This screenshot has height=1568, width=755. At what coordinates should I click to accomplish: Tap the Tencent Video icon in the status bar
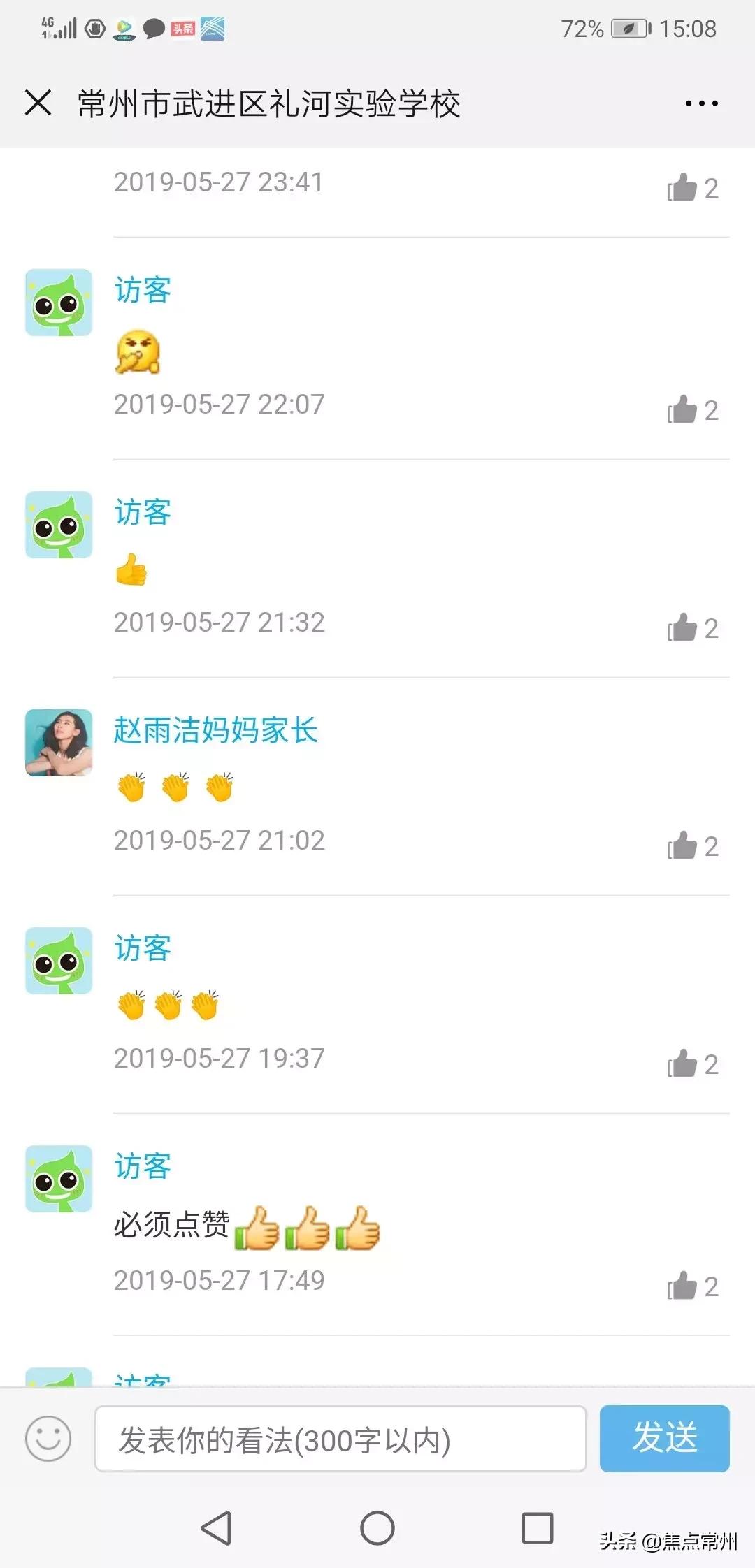(123, 29)
